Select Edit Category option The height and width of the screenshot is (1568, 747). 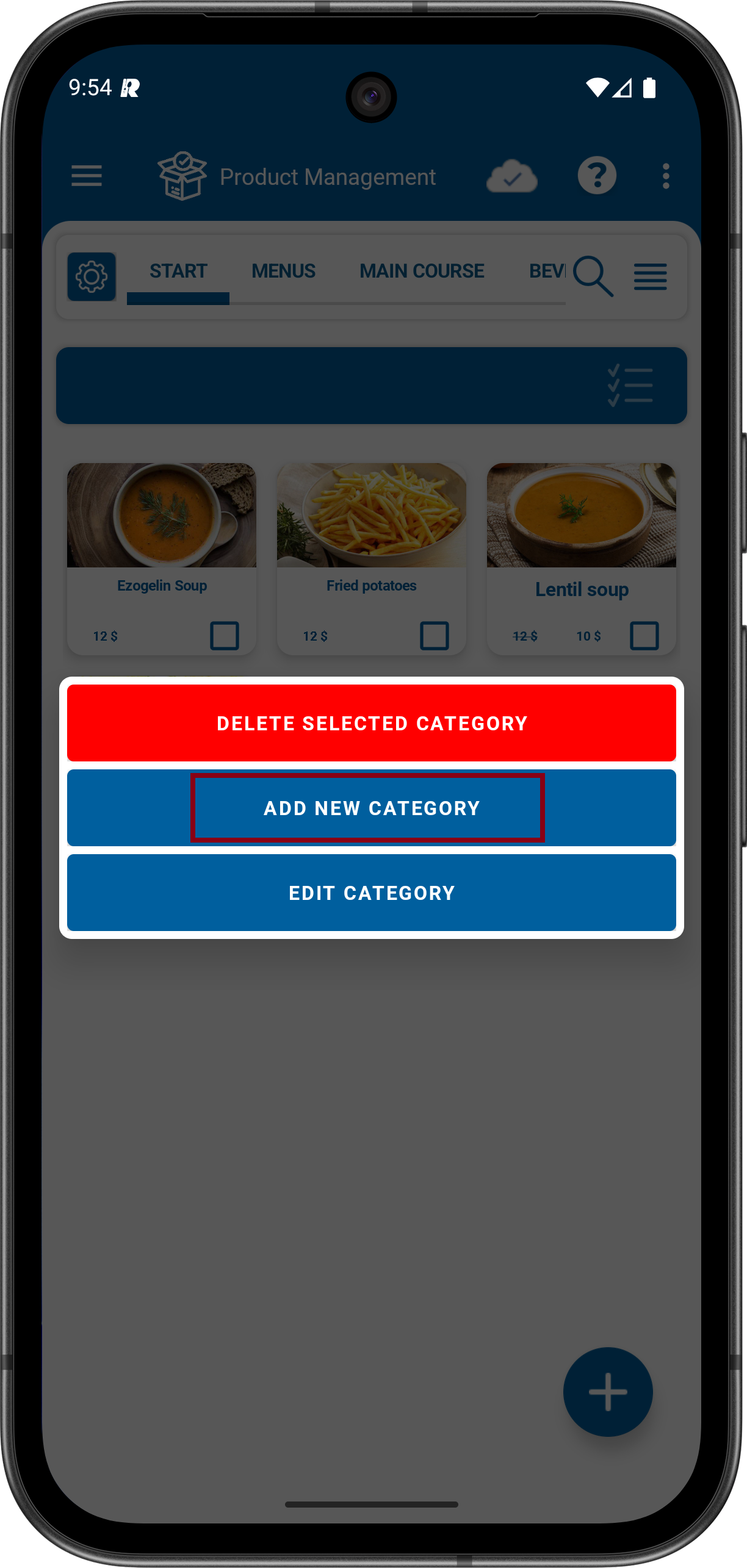point(371,893)
